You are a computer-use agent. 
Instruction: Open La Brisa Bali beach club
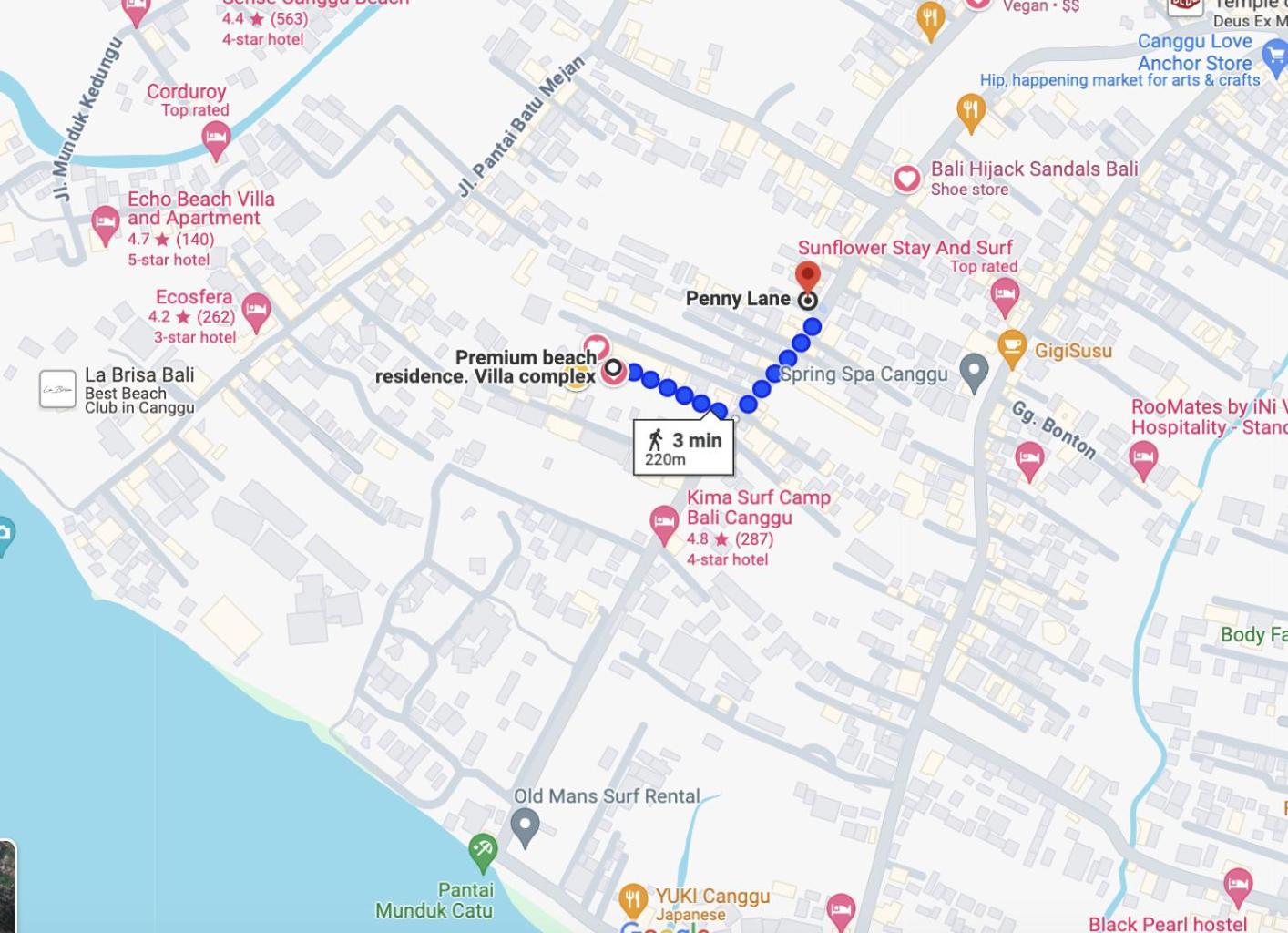coord(57,389)
